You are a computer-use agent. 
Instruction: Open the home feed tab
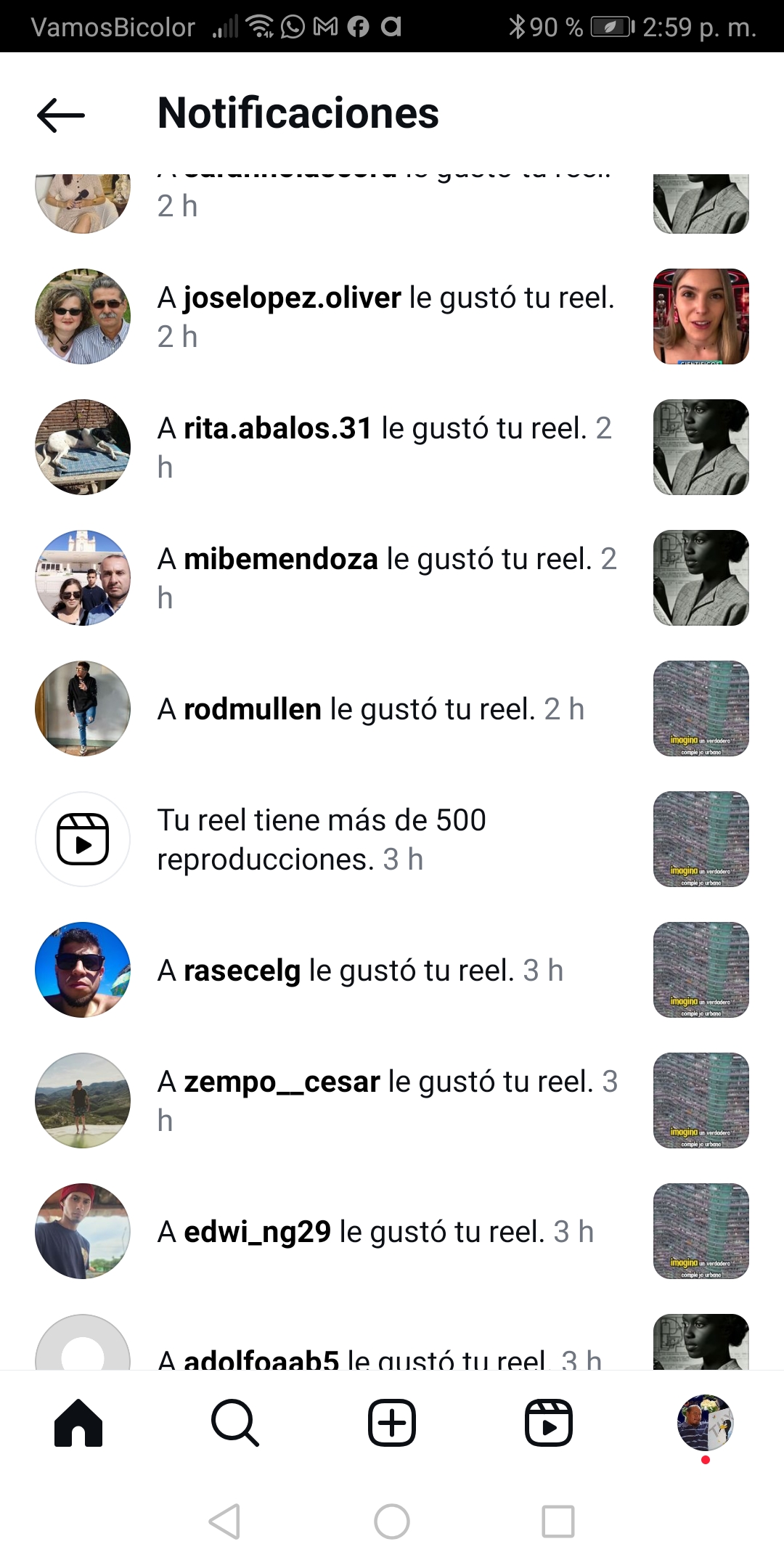click(78, 1423)
